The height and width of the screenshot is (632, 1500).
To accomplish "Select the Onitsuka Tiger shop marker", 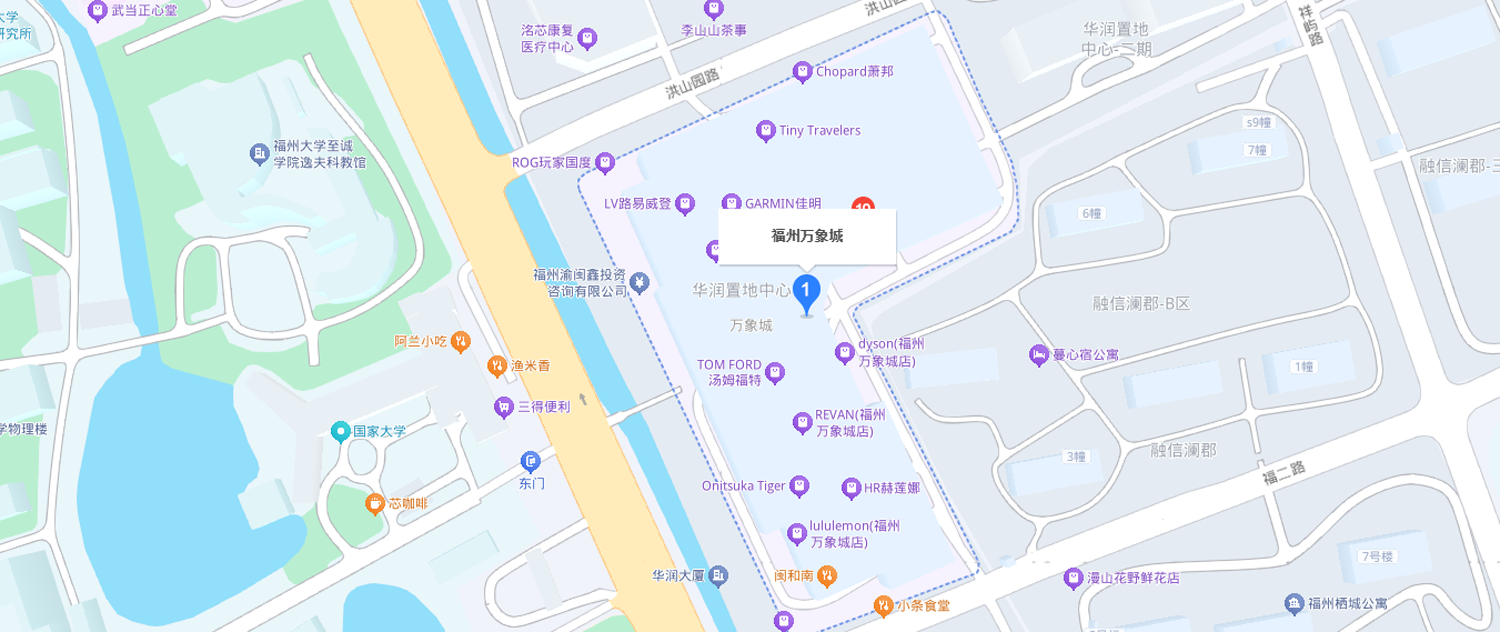I will (799, 487).
